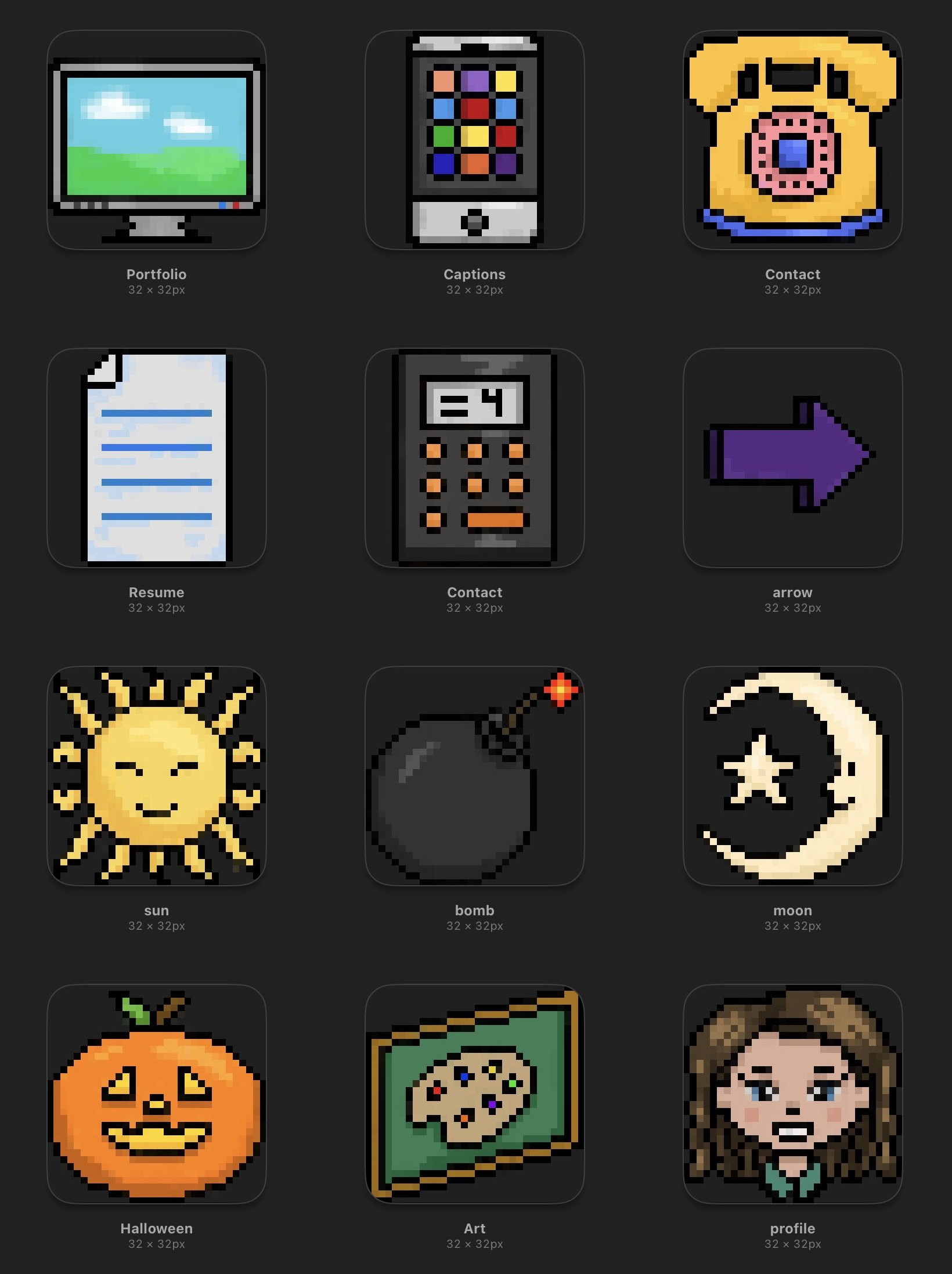Image resolution: width=952 pixels, height=1274 pixels.
Task: Open the sun pixel drawing
Action: tap(157, 776)
